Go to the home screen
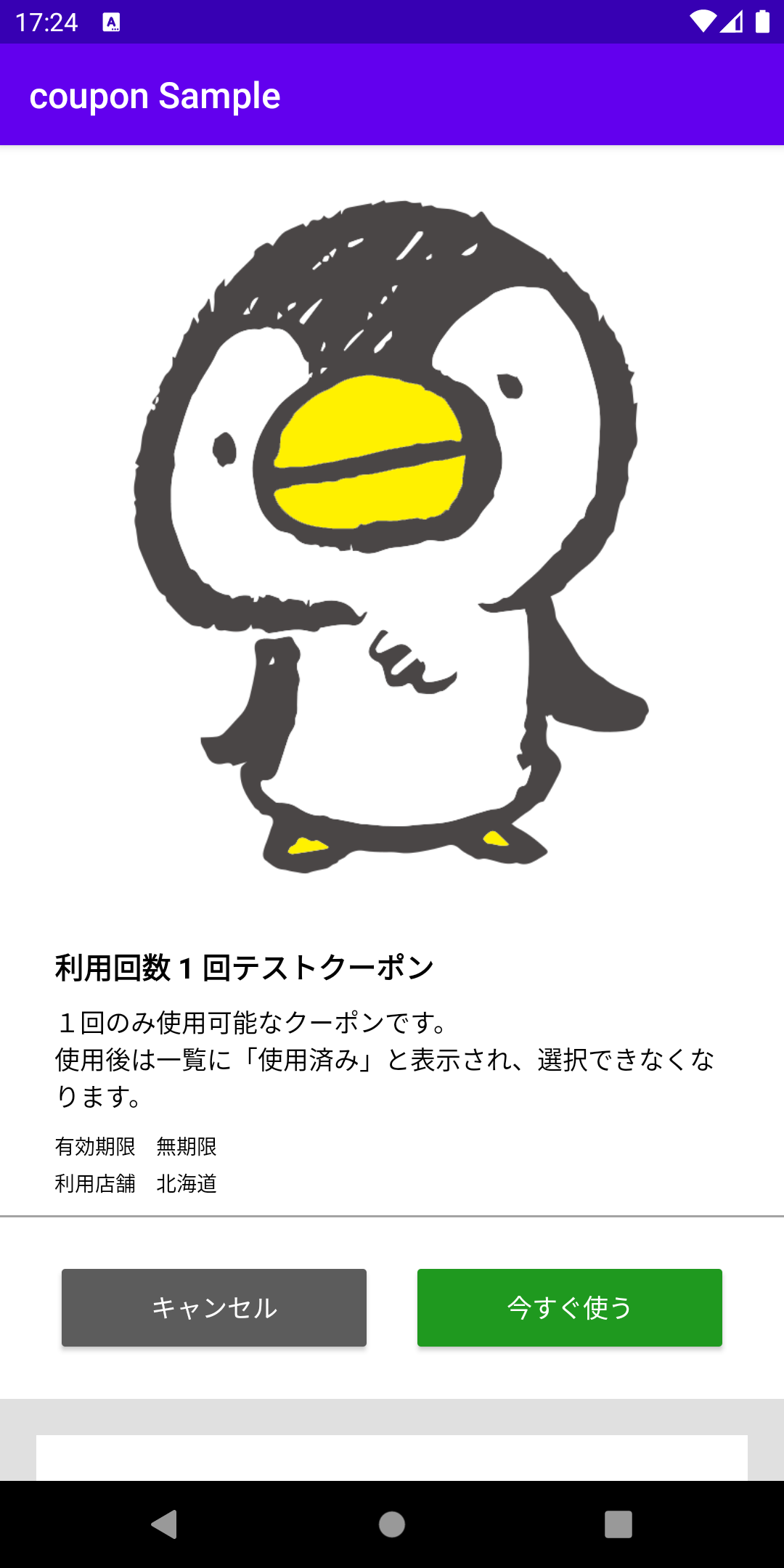Image resolution: width=784 pixels, height=1568 pixels. pos(392,1524)
